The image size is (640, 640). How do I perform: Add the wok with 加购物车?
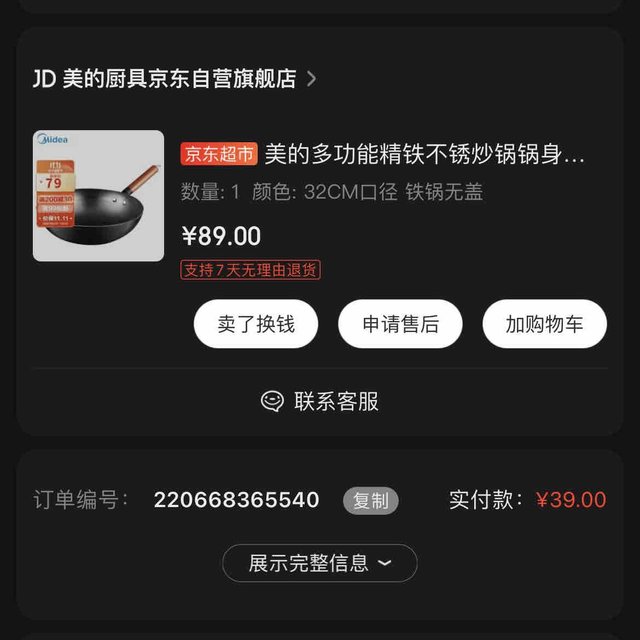[544, 324]
